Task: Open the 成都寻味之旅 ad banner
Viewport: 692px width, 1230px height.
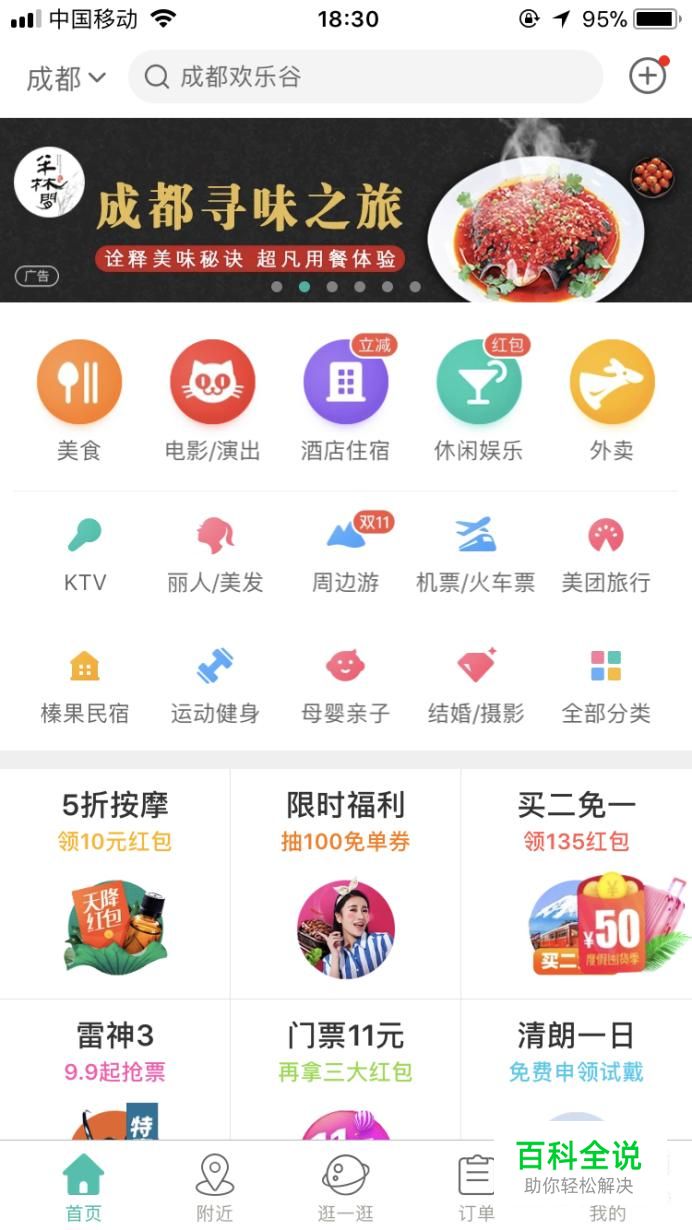Action: 346,210
